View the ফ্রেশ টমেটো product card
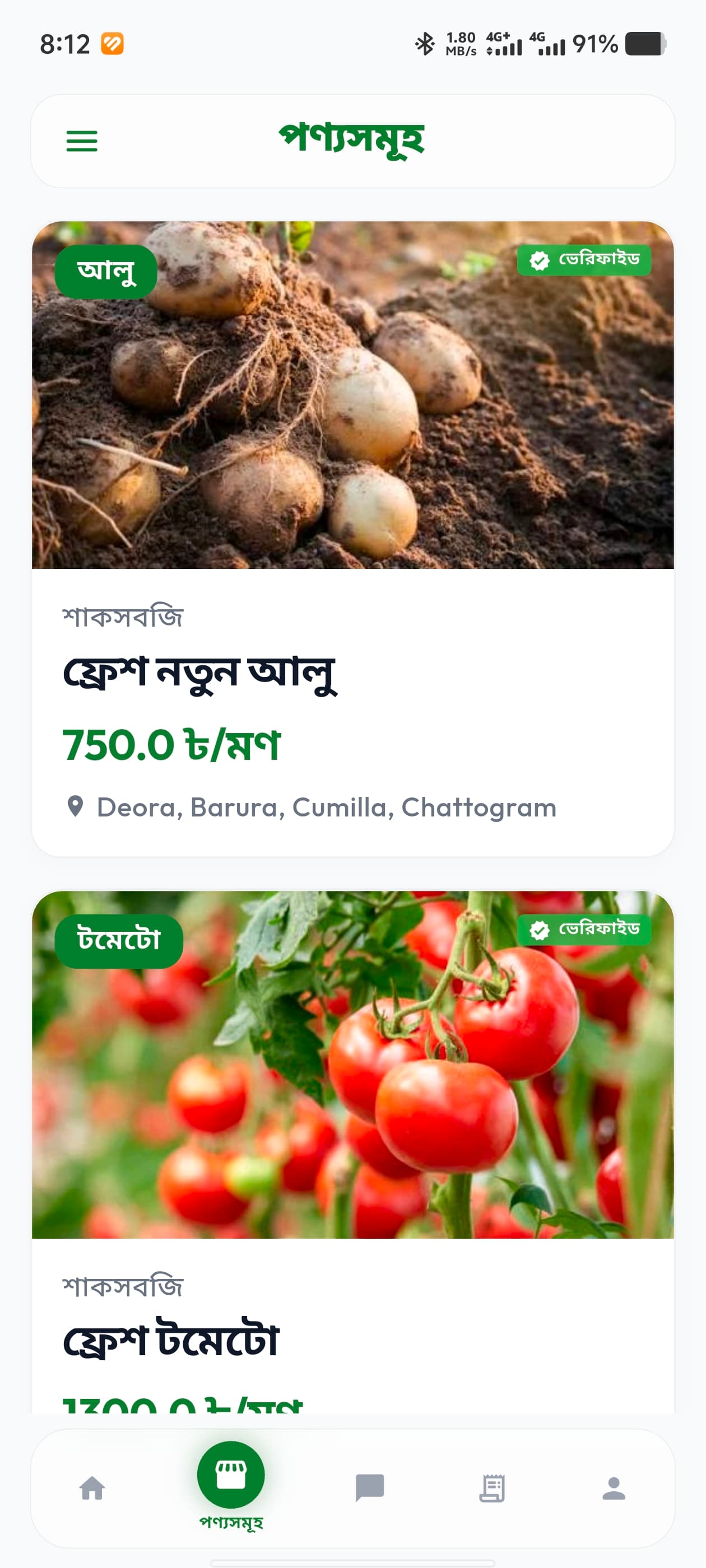Image resolution: width=706 pixels, height=1568 pixels. (x=352, y=1152)
